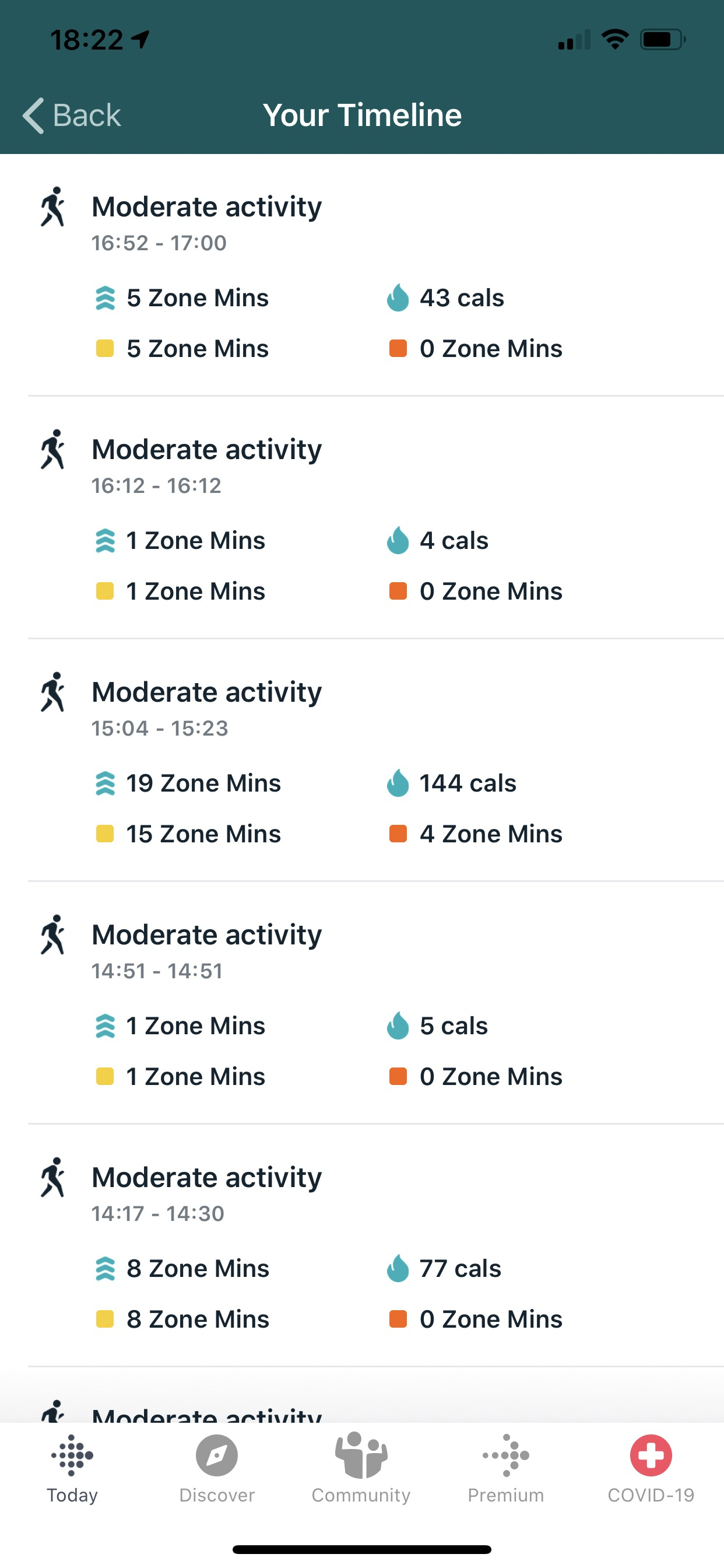This screenshot has width=724, height=1568.
Task: View the 15:04 - 15:23 activity with 144 cals
Action: click(x=362, y=760)
